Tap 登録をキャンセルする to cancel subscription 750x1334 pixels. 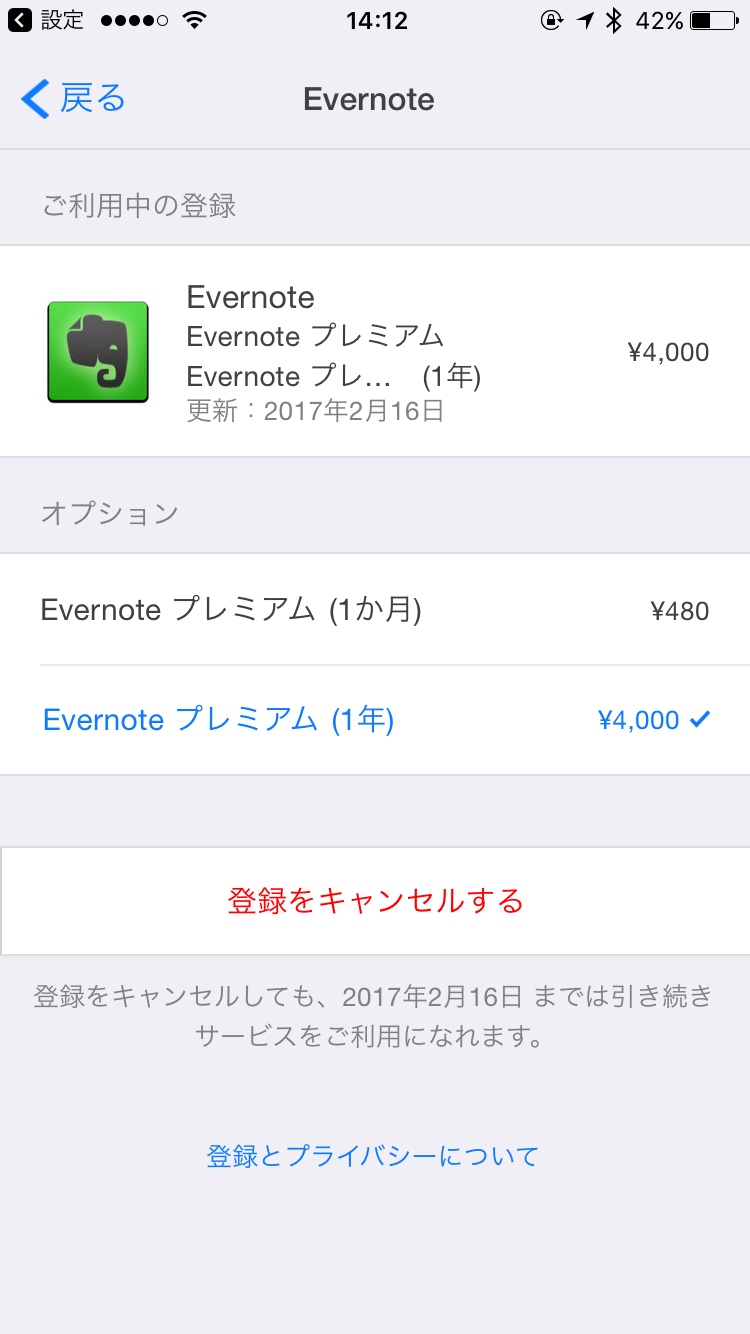[375, 901]
